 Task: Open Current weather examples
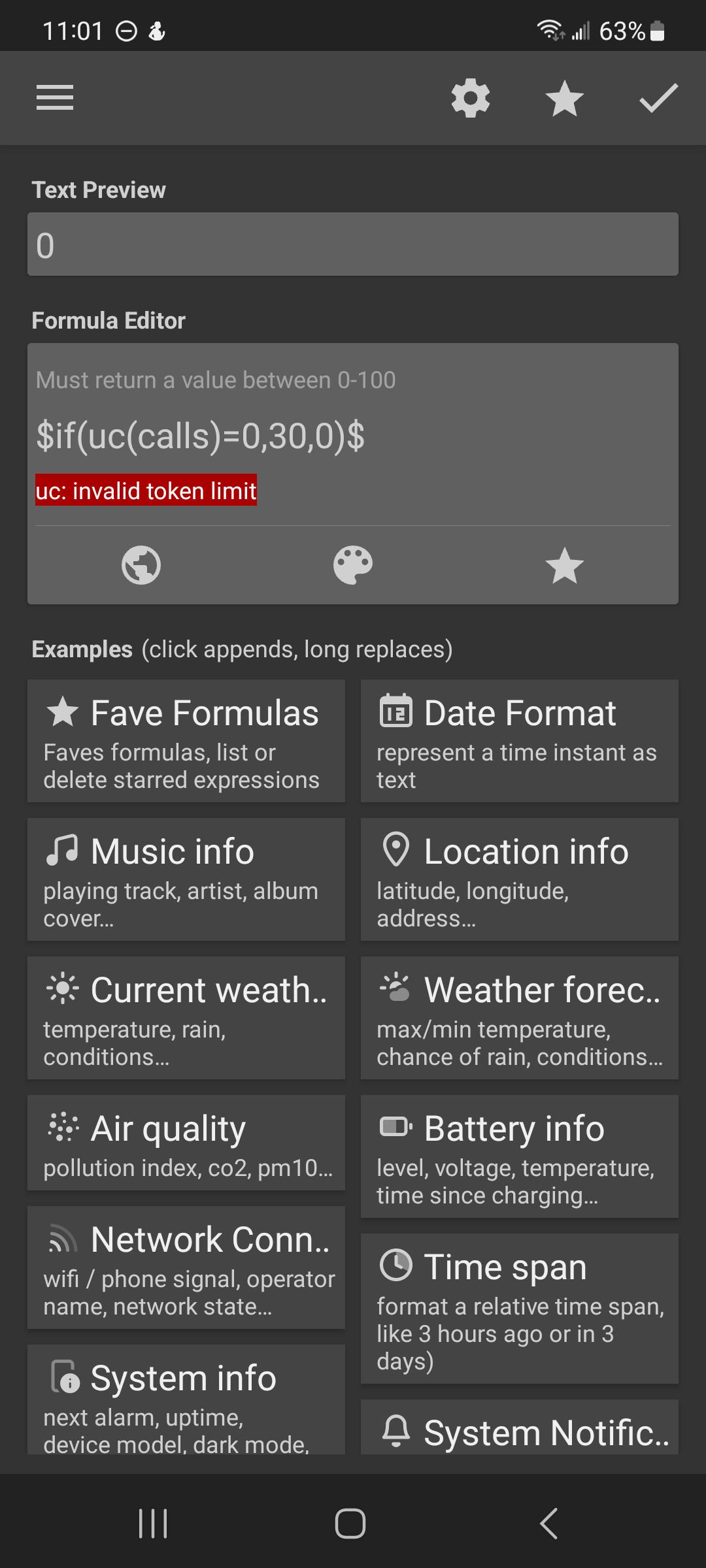pos(186,1018)
